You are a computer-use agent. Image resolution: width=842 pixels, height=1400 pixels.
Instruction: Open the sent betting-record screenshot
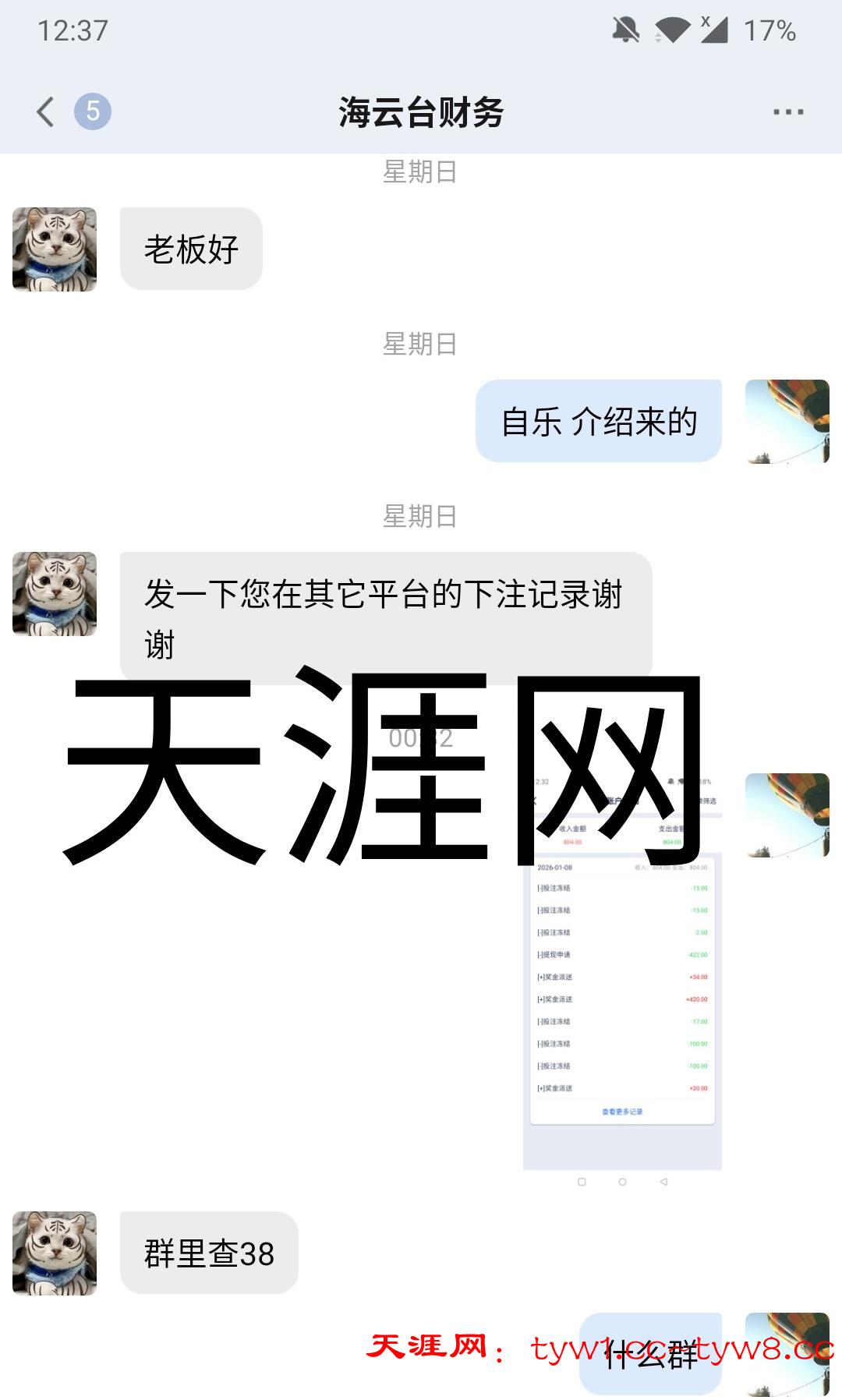pos(622,974)
